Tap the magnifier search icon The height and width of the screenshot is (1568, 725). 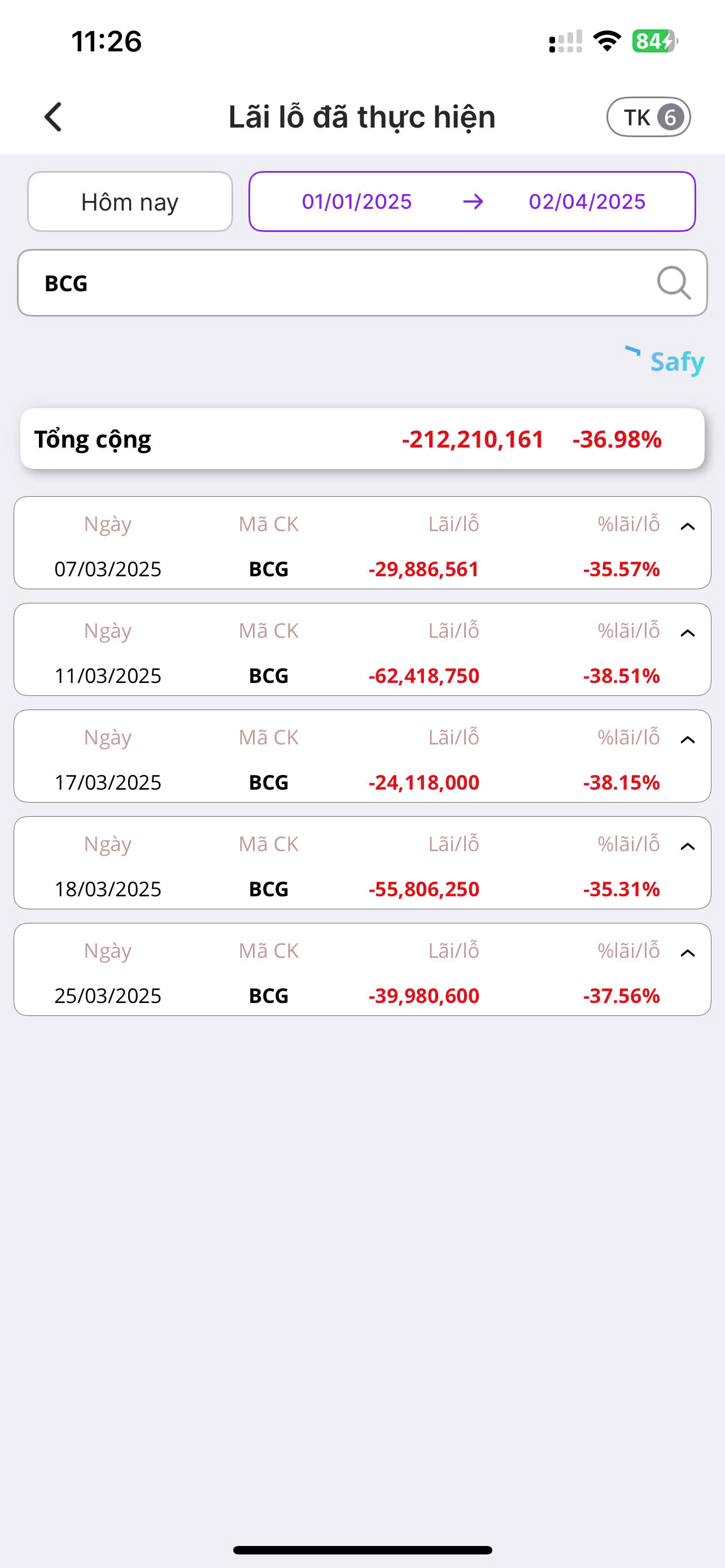click(x=674, y=283)
